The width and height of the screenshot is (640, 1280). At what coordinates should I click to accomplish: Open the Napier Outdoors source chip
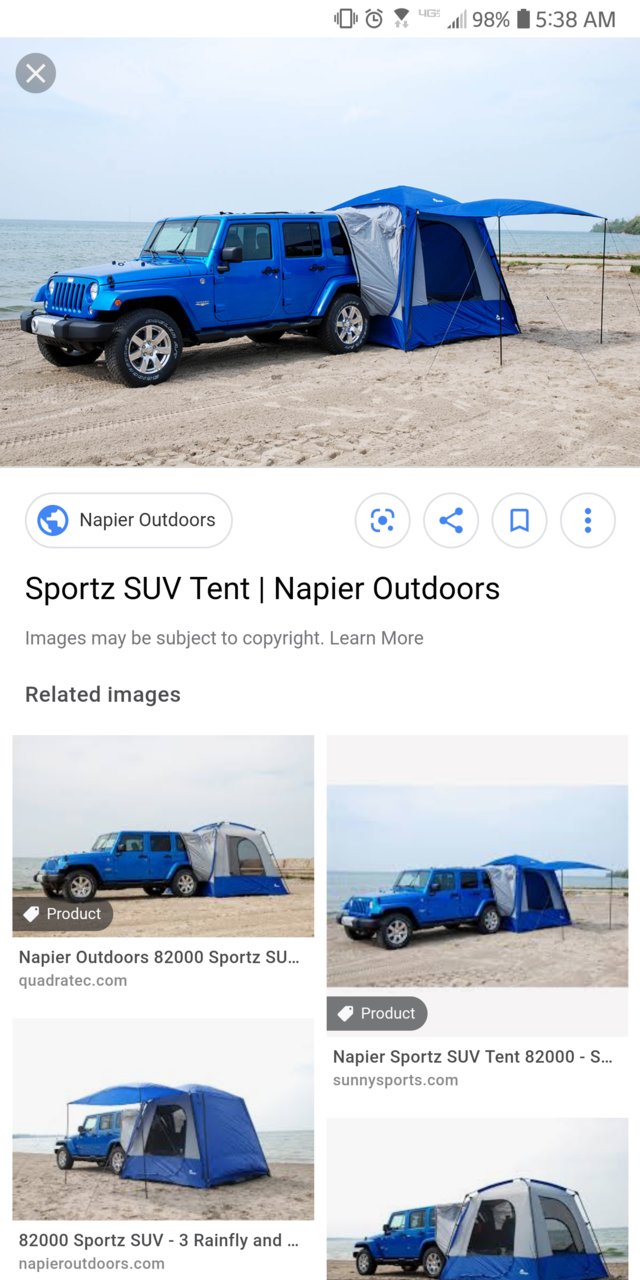(128, 520)
